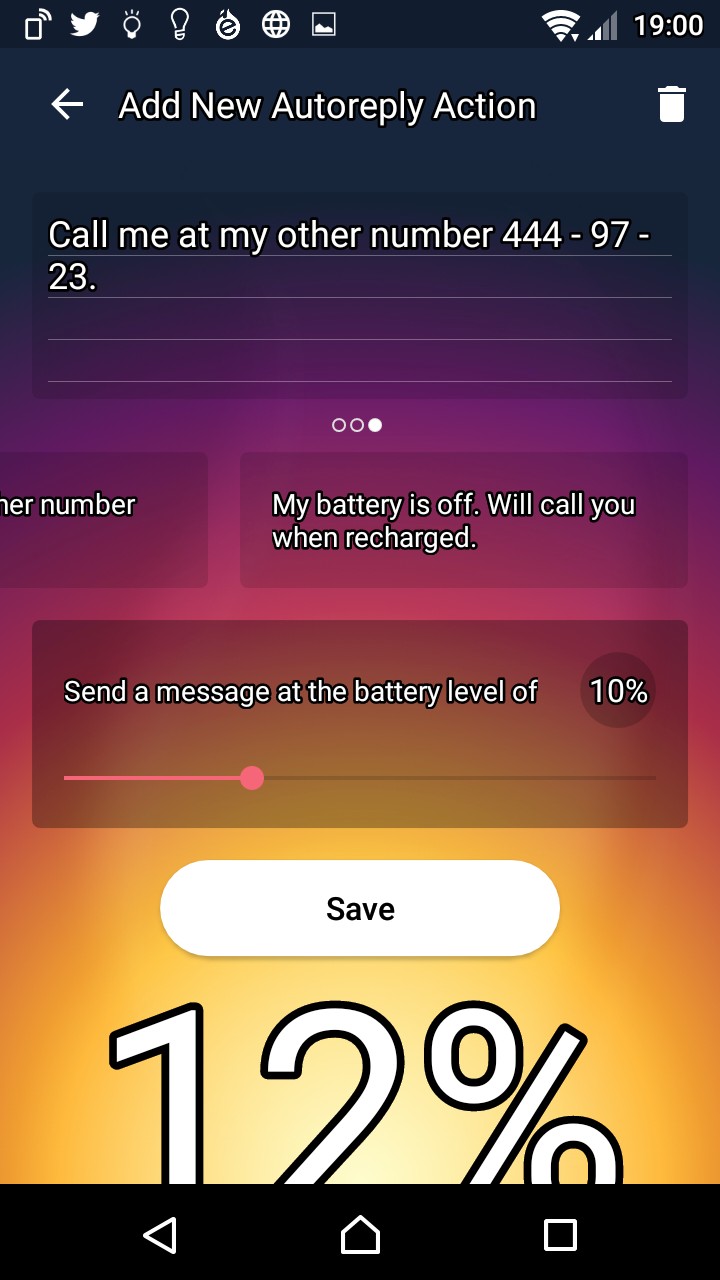Viewport: 720px width, 1280px height.
Task: Tap the template page indicator dots
Action: click(x=357, y=425)
